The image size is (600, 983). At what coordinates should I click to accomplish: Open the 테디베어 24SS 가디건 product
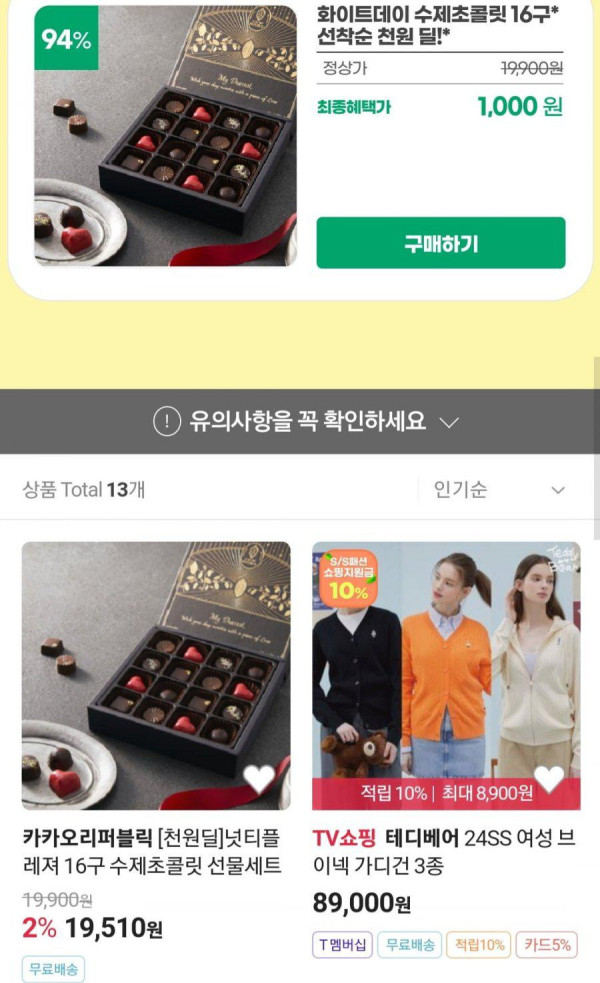pyautogui.click(x=445, y=851)
